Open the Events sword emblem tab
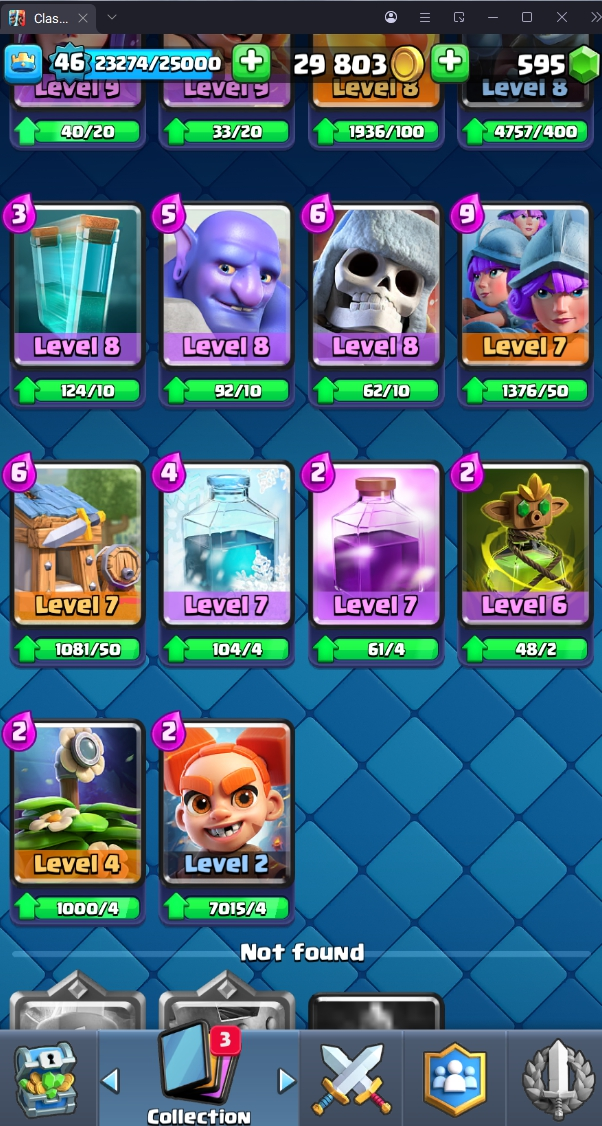 pos(556,1078)
